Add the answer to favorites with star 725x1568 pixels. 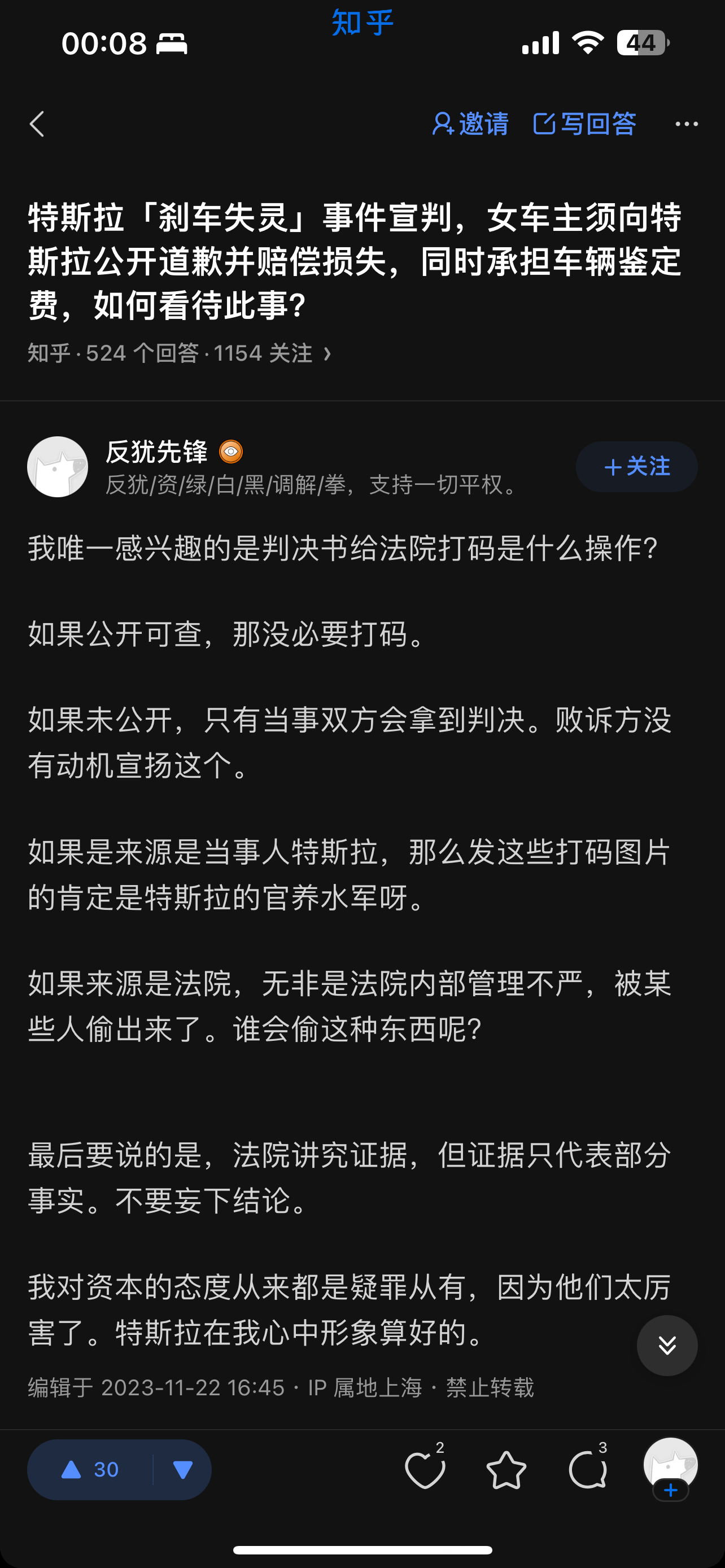click(x=506, y=1469)
